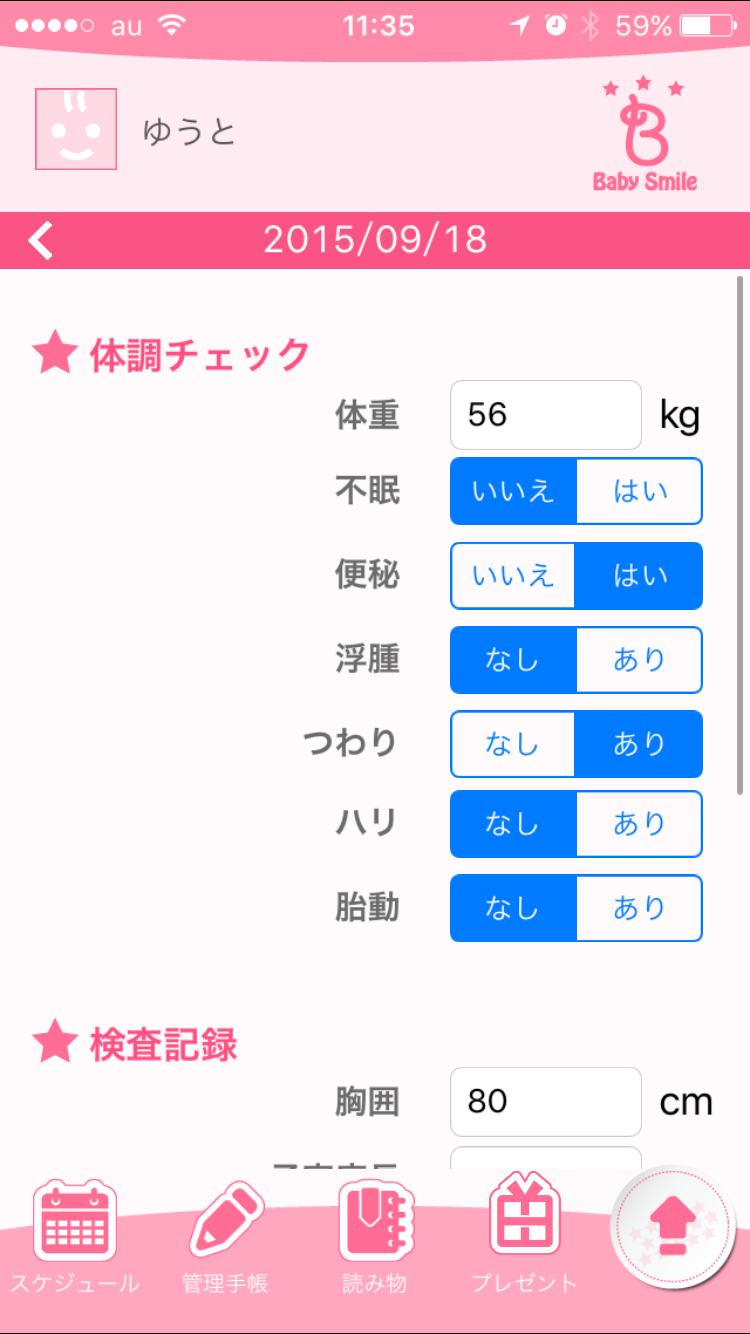The width and height of the screenshot is (750, 1334).
Task: Set 便秘 to いいえ
Action: [x=513, y=576]
